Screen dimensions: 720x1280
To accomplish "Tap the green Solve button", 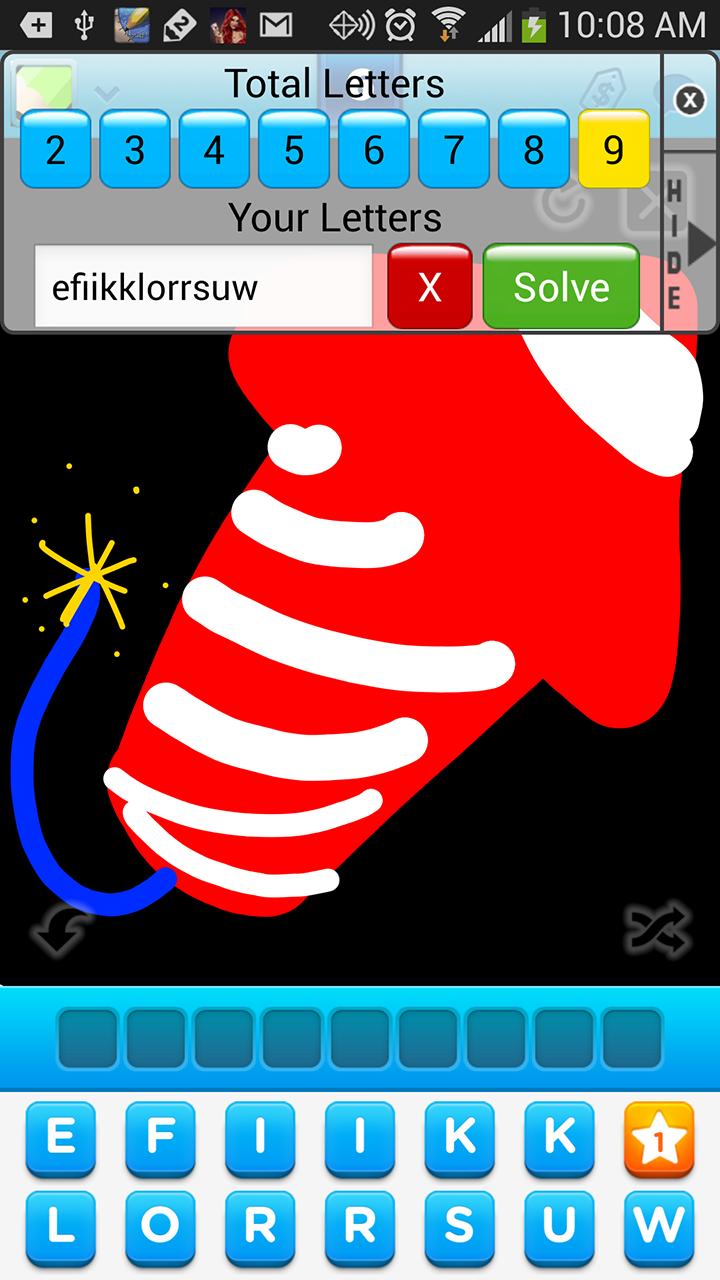I will click(x=561, y=287).
